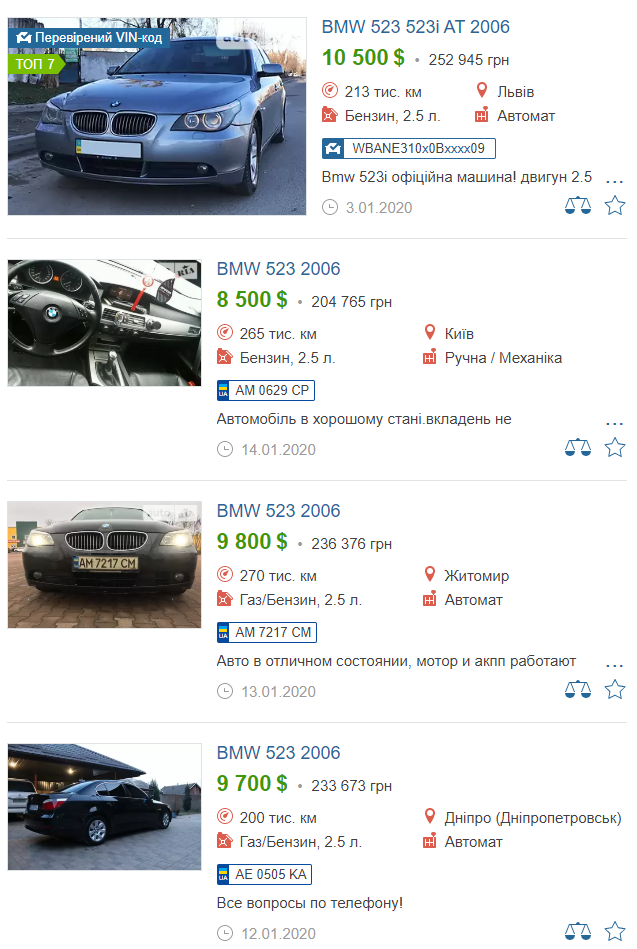Open the BMW 523 2006 listing from Дніпро
637x949 pixels.
278,753
